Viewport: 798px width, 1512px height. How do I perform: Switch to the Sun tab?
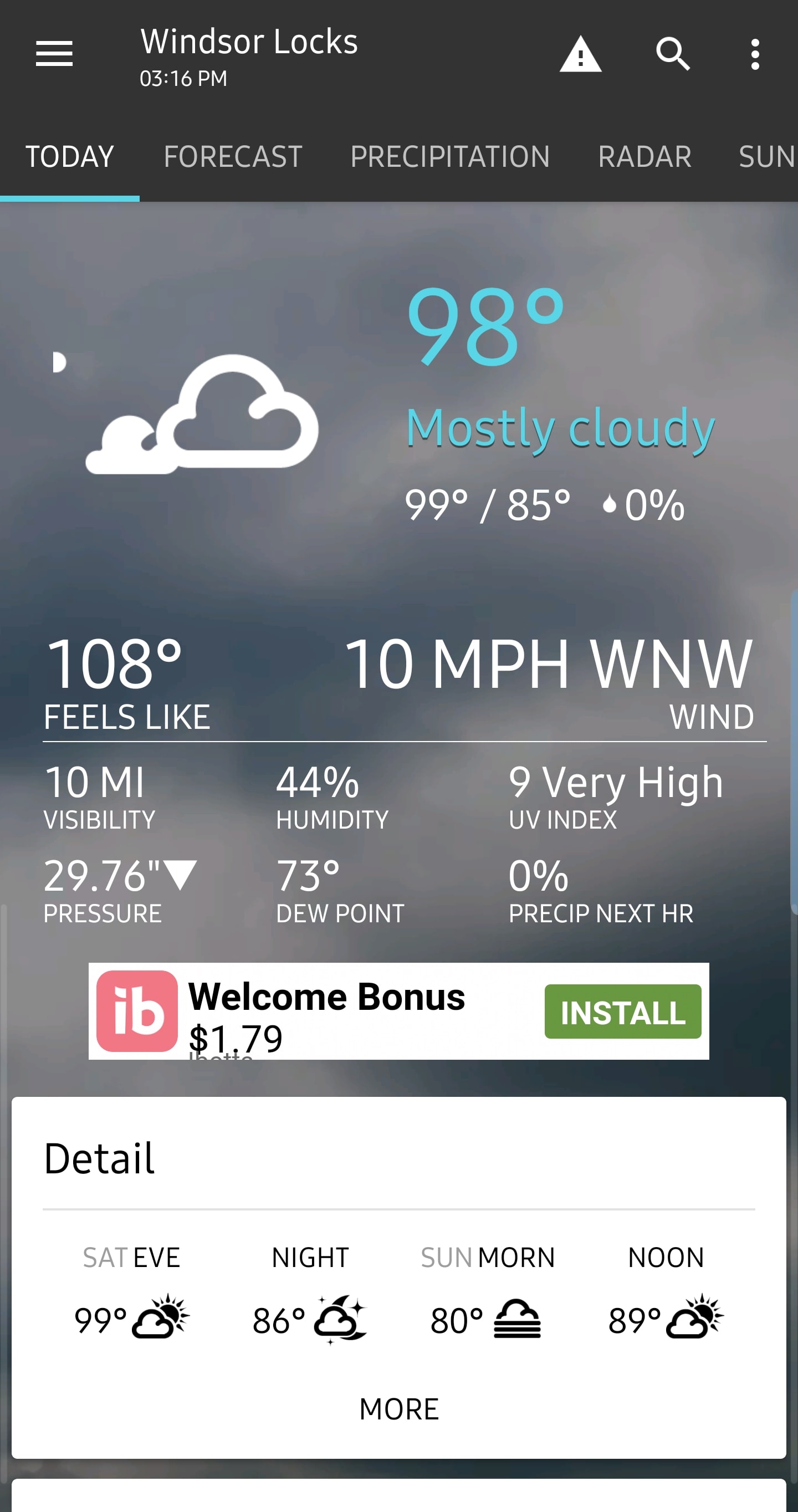pyautogui.click(x=766, y=157)
